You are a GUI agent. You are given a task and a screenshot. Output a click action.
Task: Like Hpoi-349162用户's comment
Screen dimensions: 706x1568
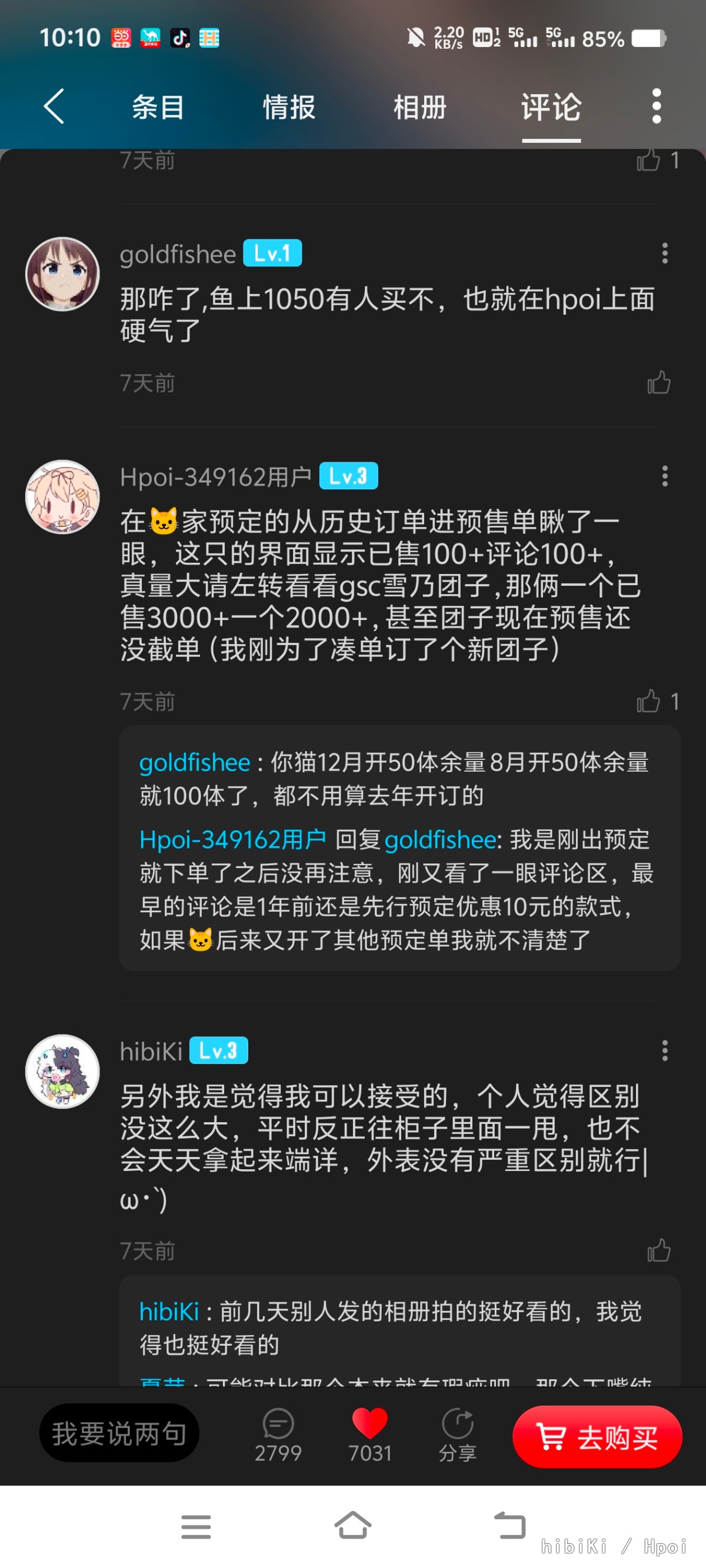tap(648, 701)
